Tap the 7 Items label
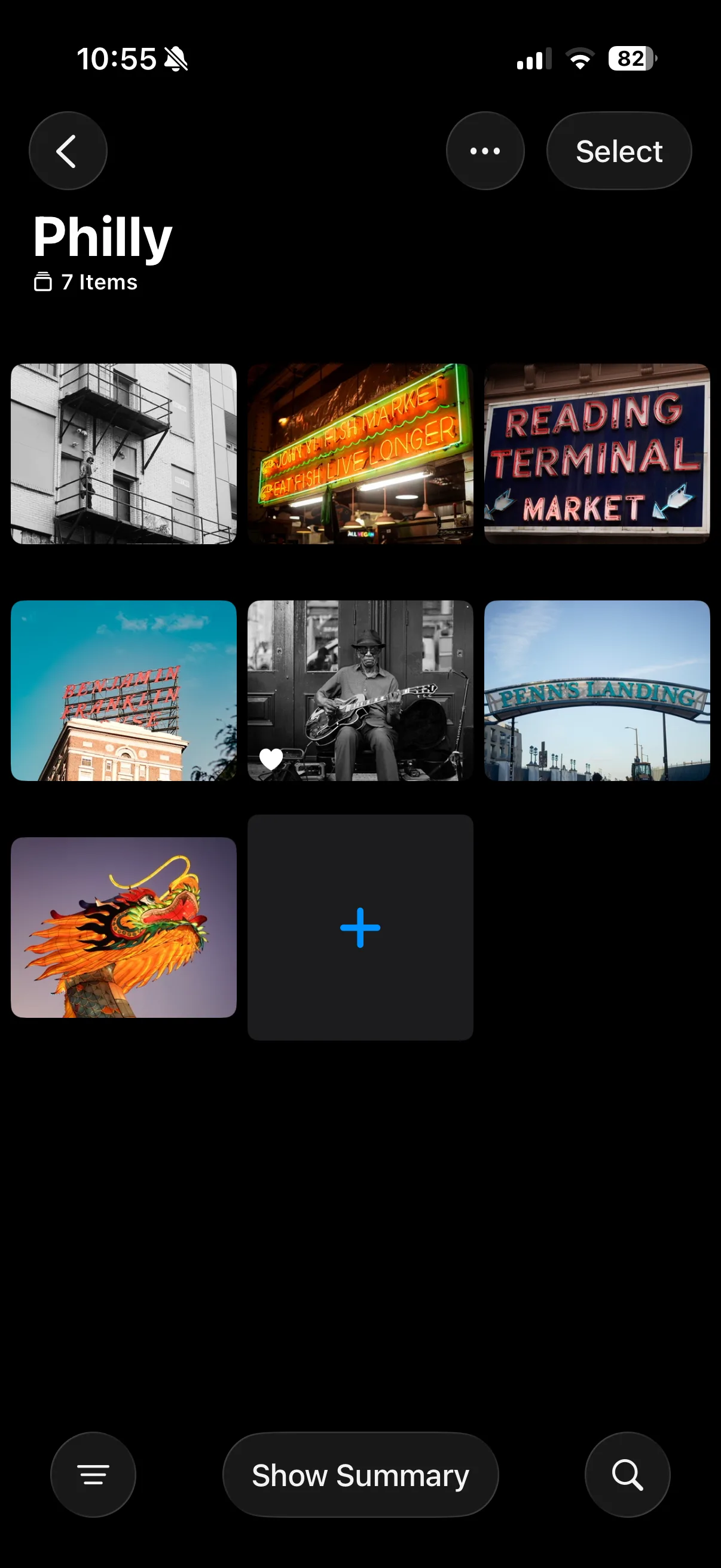Screen dimensions: 721x1568 click(98, 282)
